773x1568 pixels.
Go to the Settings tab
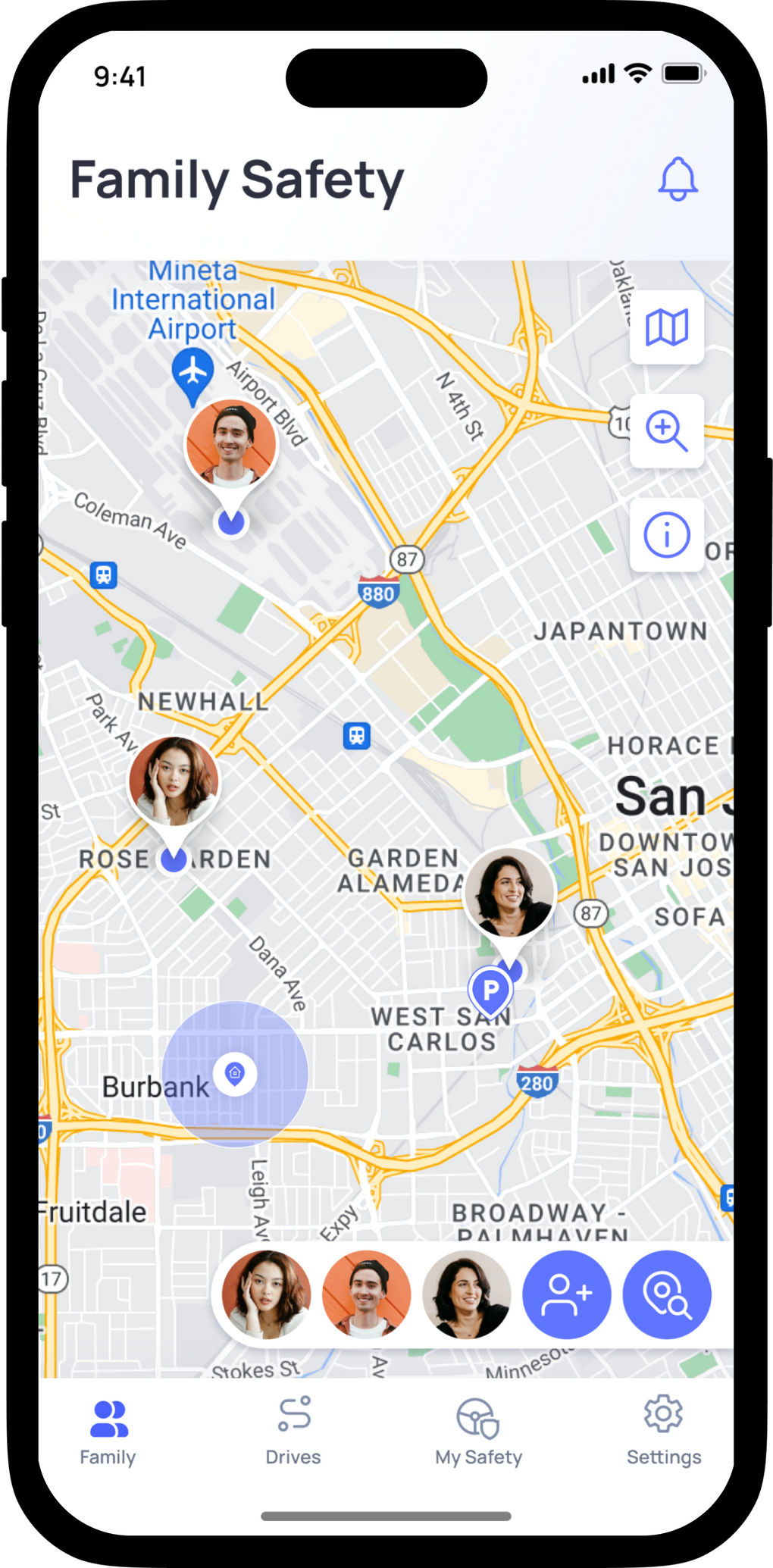[664, 1431]
